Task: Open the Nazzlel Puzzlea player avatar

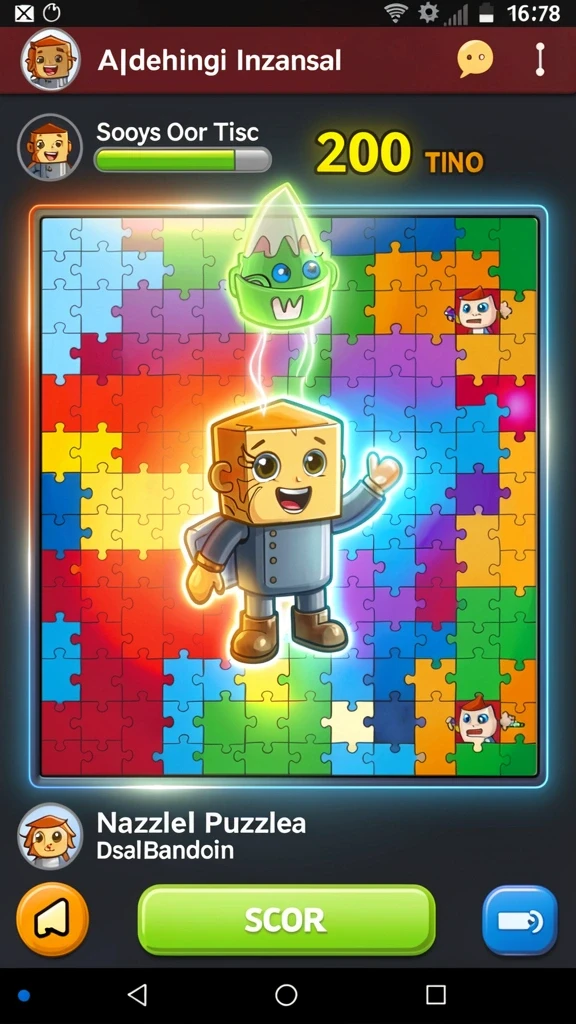Action: click(50, 836)
